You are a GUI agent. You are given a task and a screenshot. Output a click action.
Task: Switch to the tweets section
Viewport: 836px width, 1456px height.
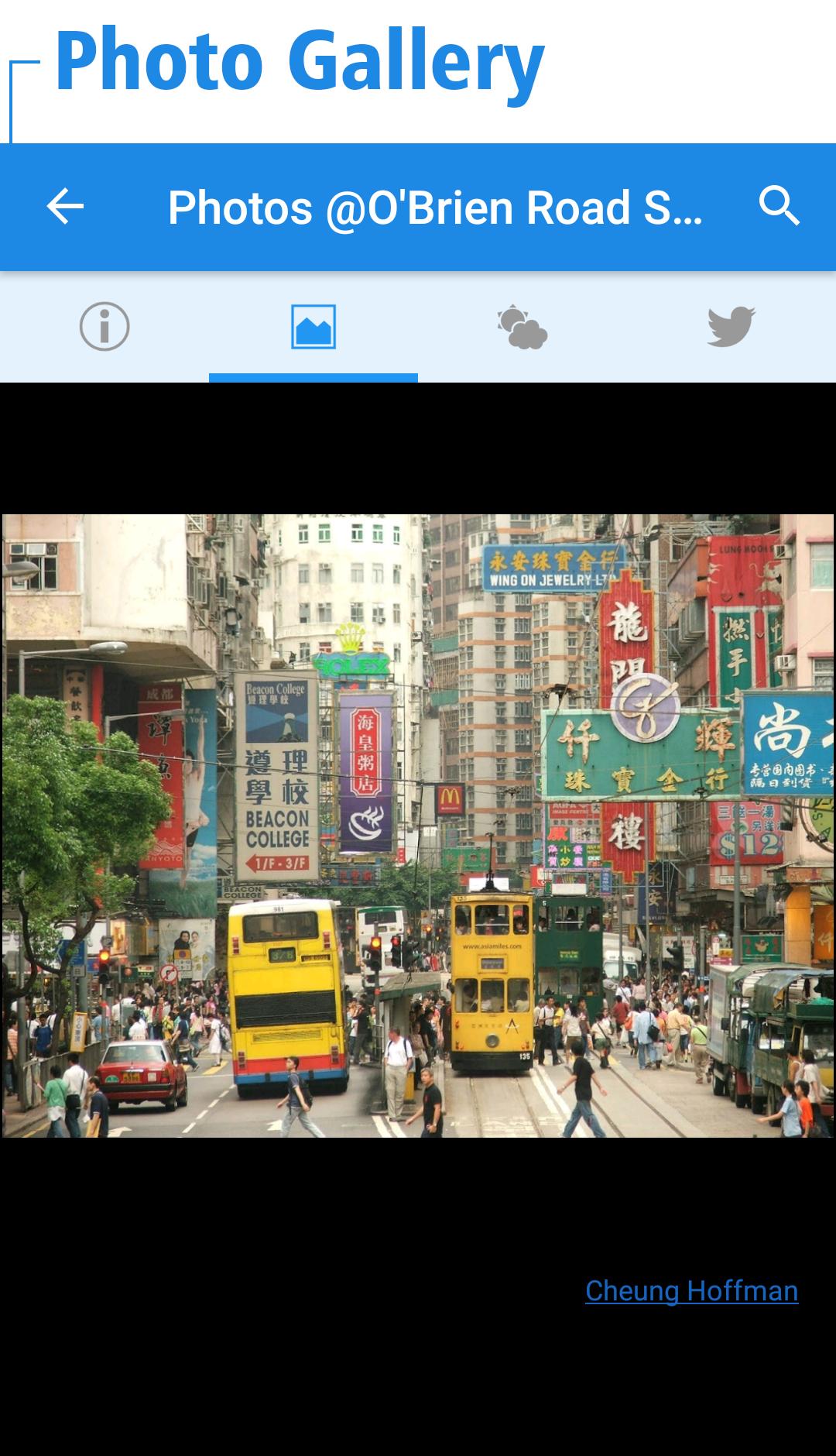pyautogui.click(x=731, y=326)
